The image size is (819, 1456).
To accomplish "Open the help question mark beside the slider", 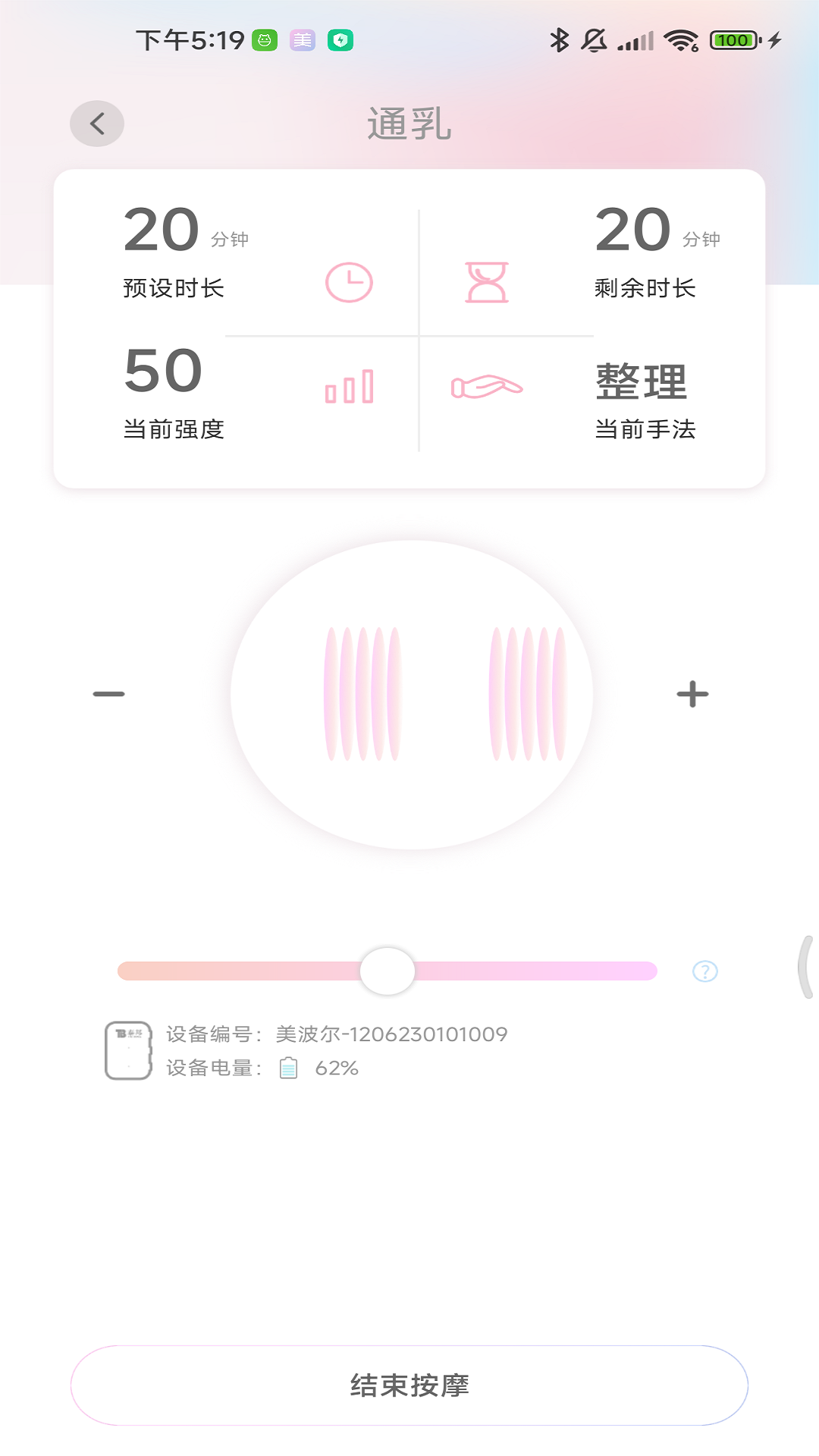I will (705, 971).
